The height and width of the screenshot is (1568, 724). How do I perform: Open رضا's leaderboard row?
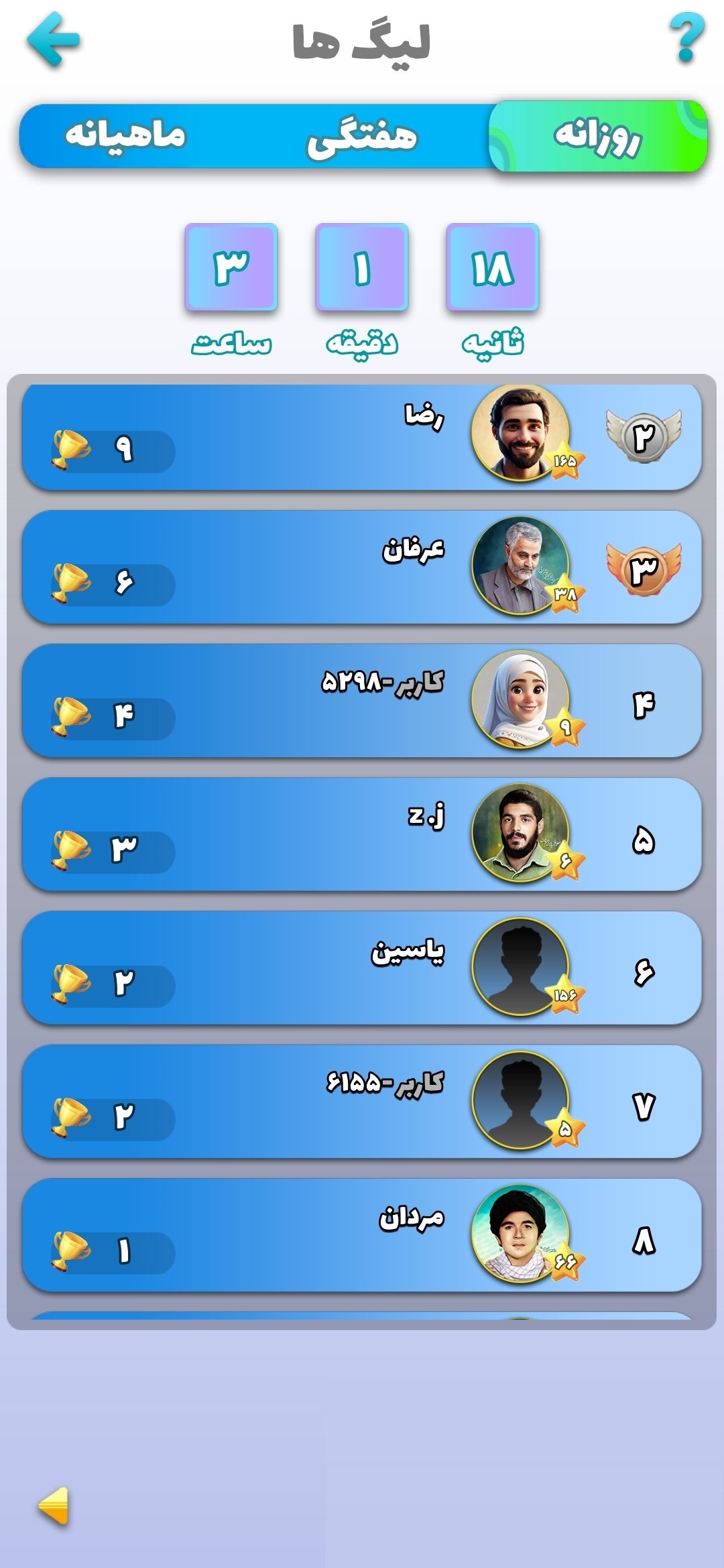(362, 436)
